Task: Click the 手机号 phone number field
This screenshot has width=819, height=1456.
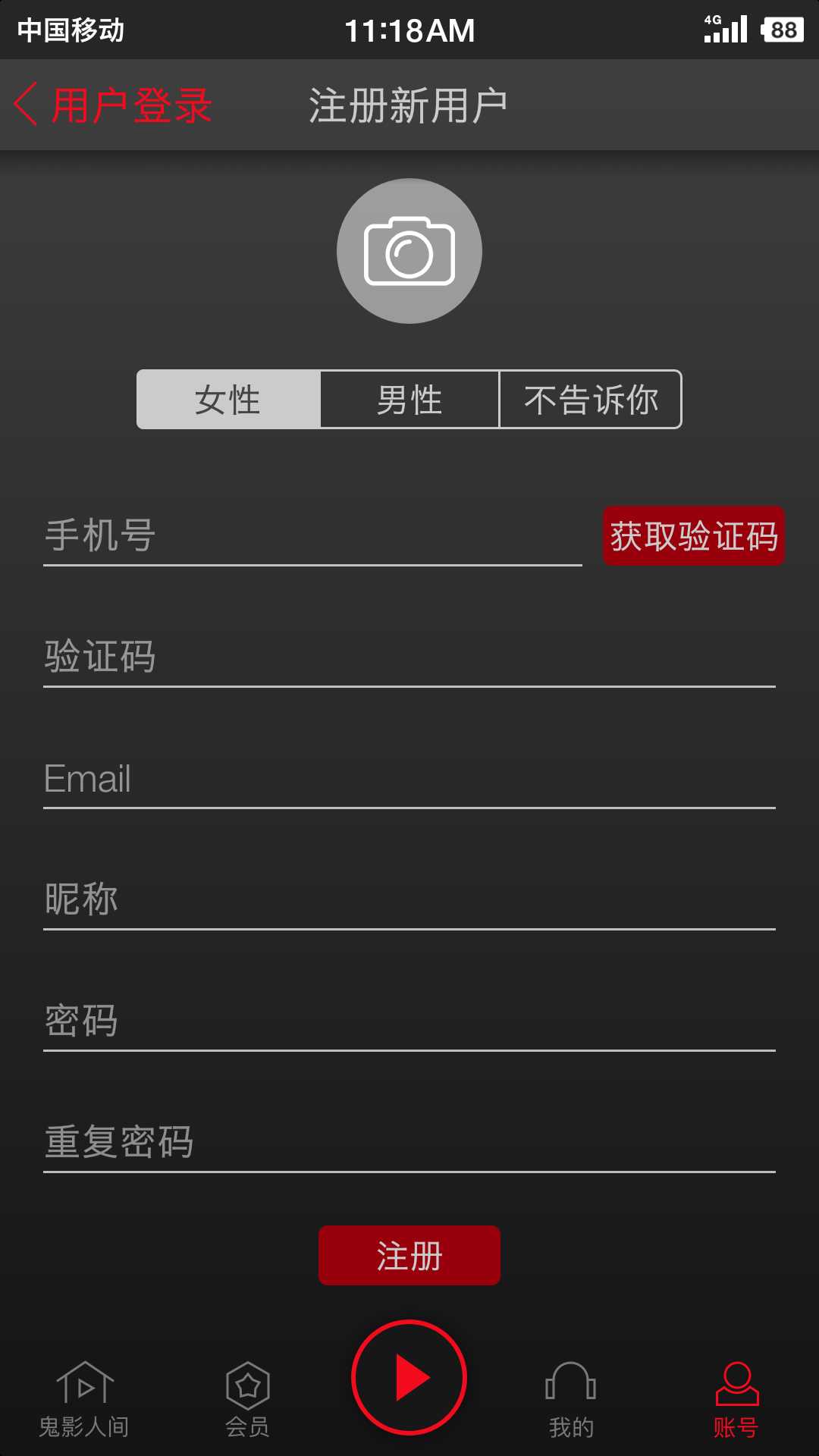Action: 303,535
